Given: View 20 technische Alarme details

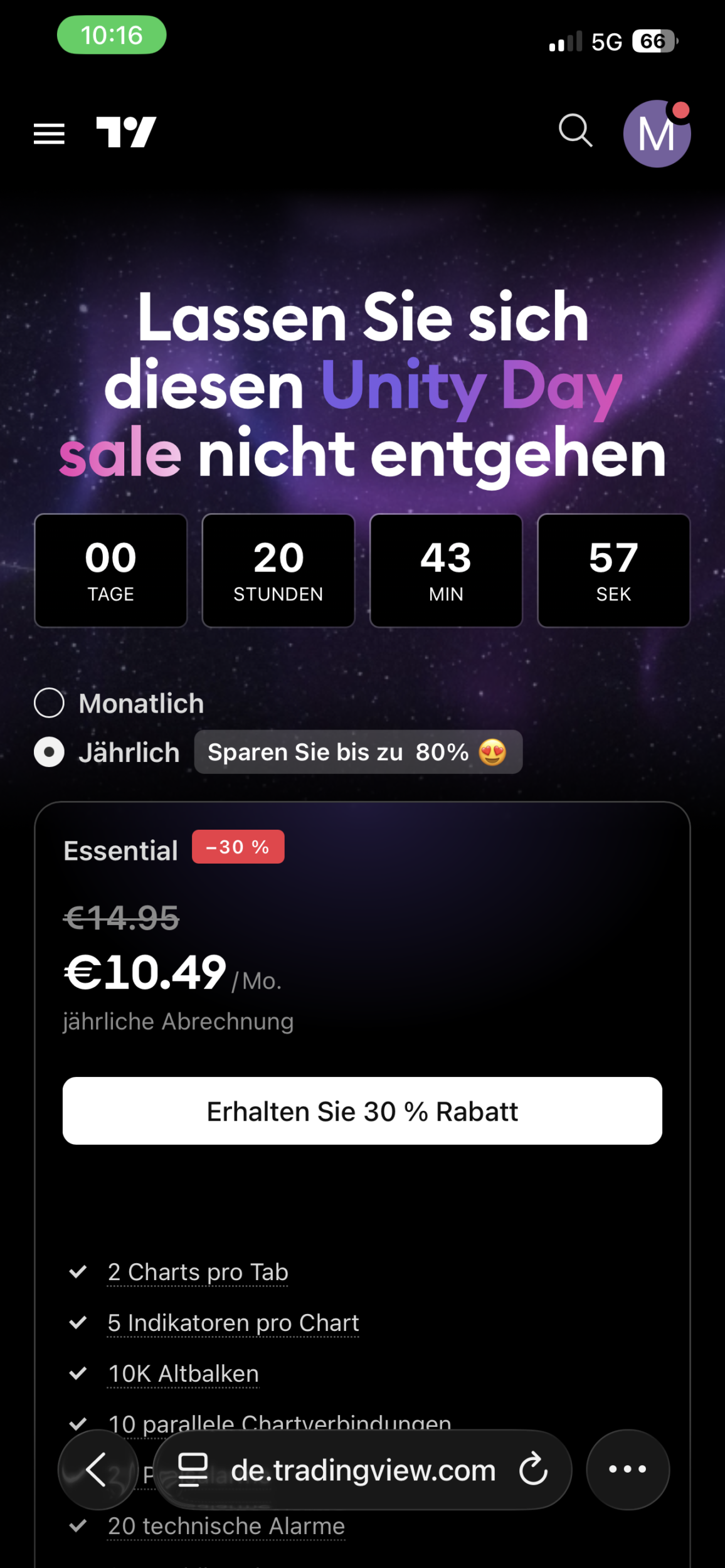Looking at the screenshot, I should coord(226,1526).
